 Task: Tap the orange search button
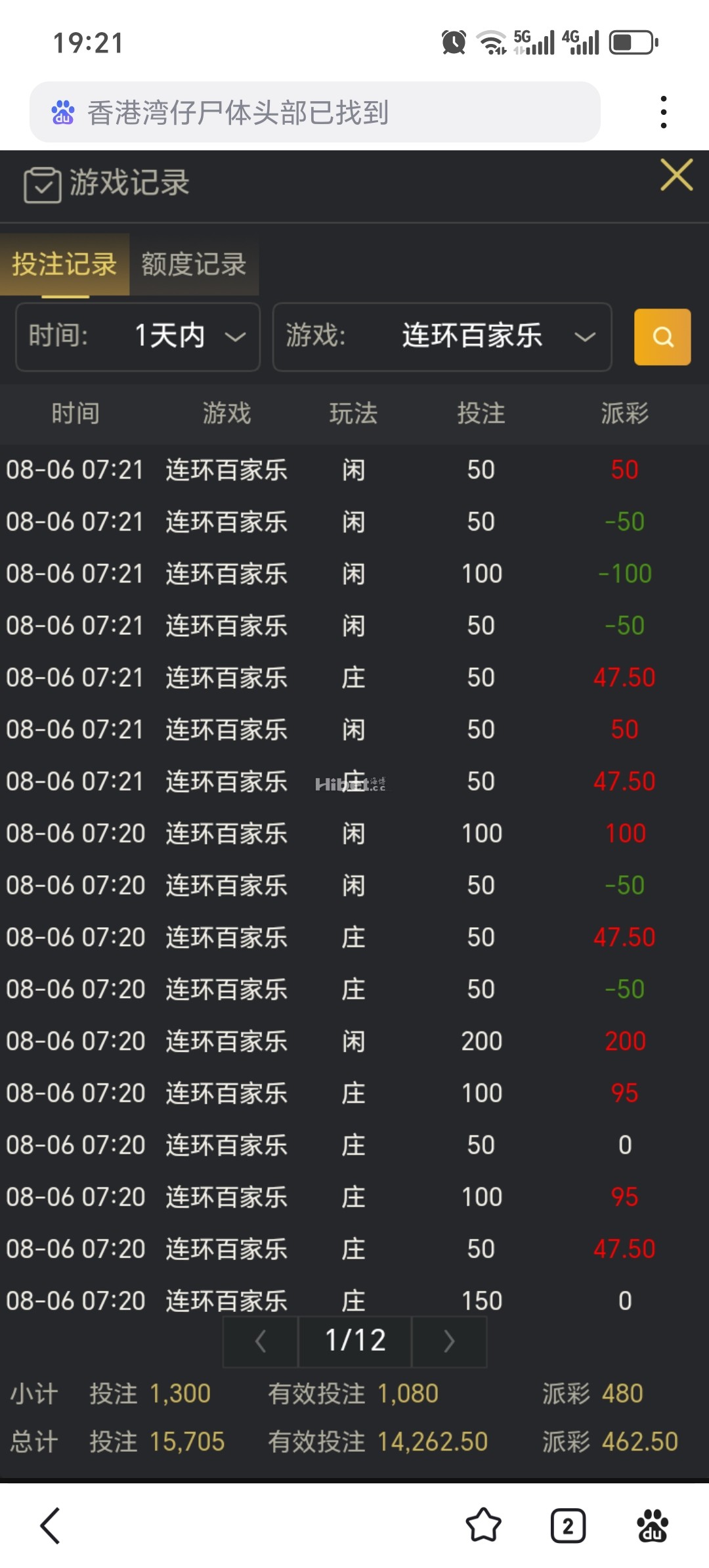pos(662,337)
